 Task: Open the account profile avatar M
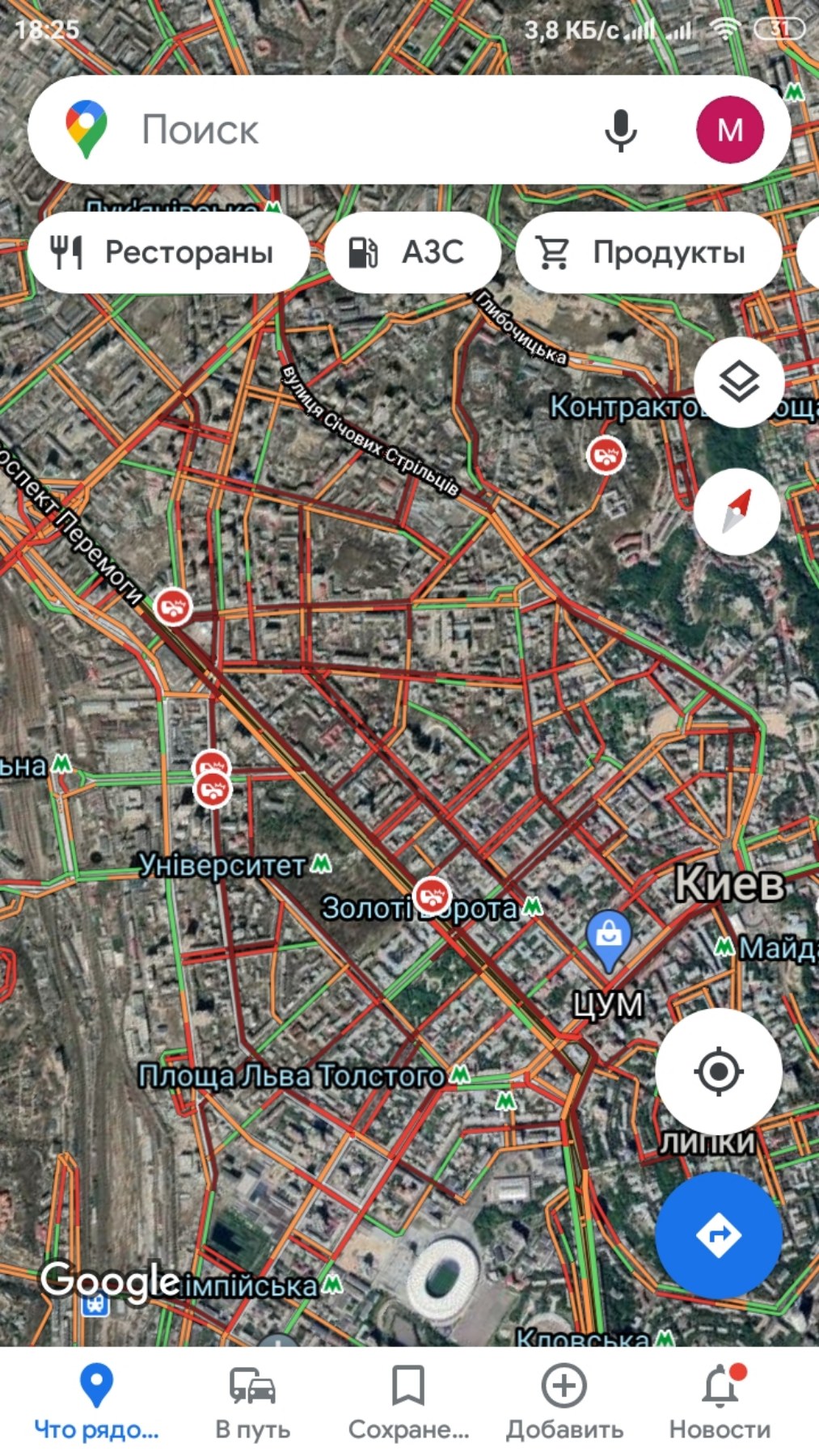point(729,129)
